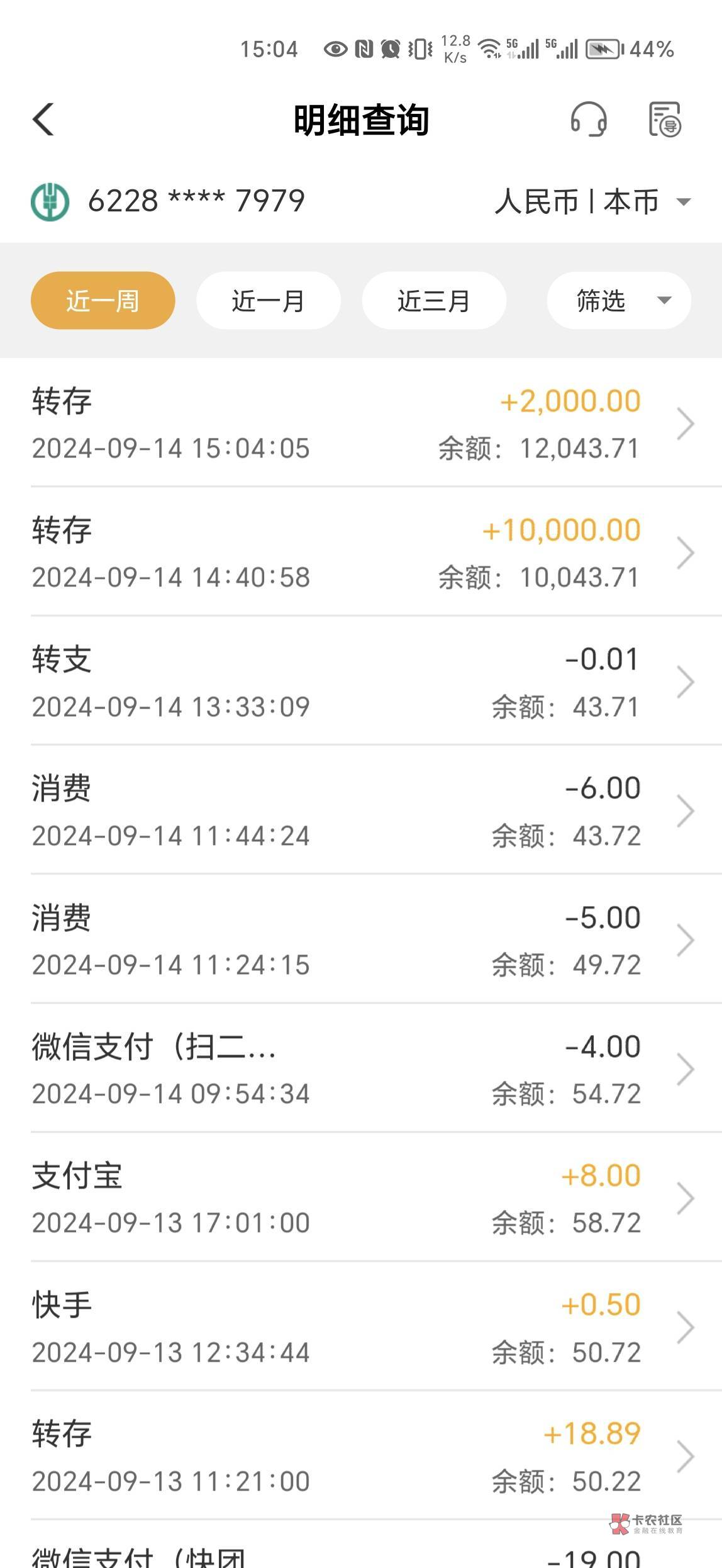Expand the 筛选 filter dropdown
The image size is (722, 1568).
point(619,301)
